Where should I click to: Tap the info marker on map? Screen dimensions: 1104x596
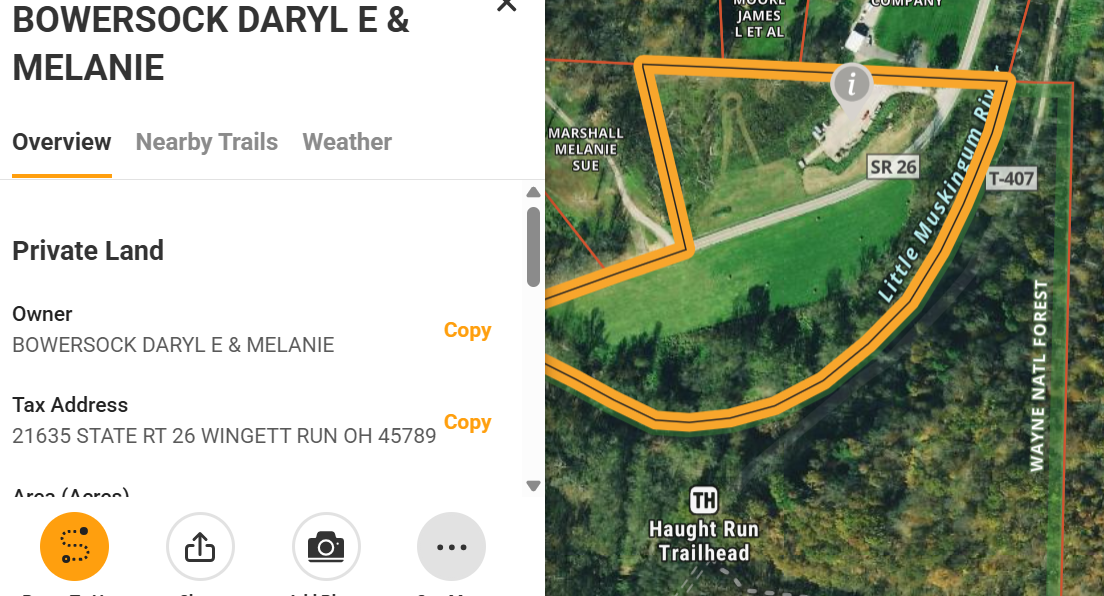[x=852, y=84]
